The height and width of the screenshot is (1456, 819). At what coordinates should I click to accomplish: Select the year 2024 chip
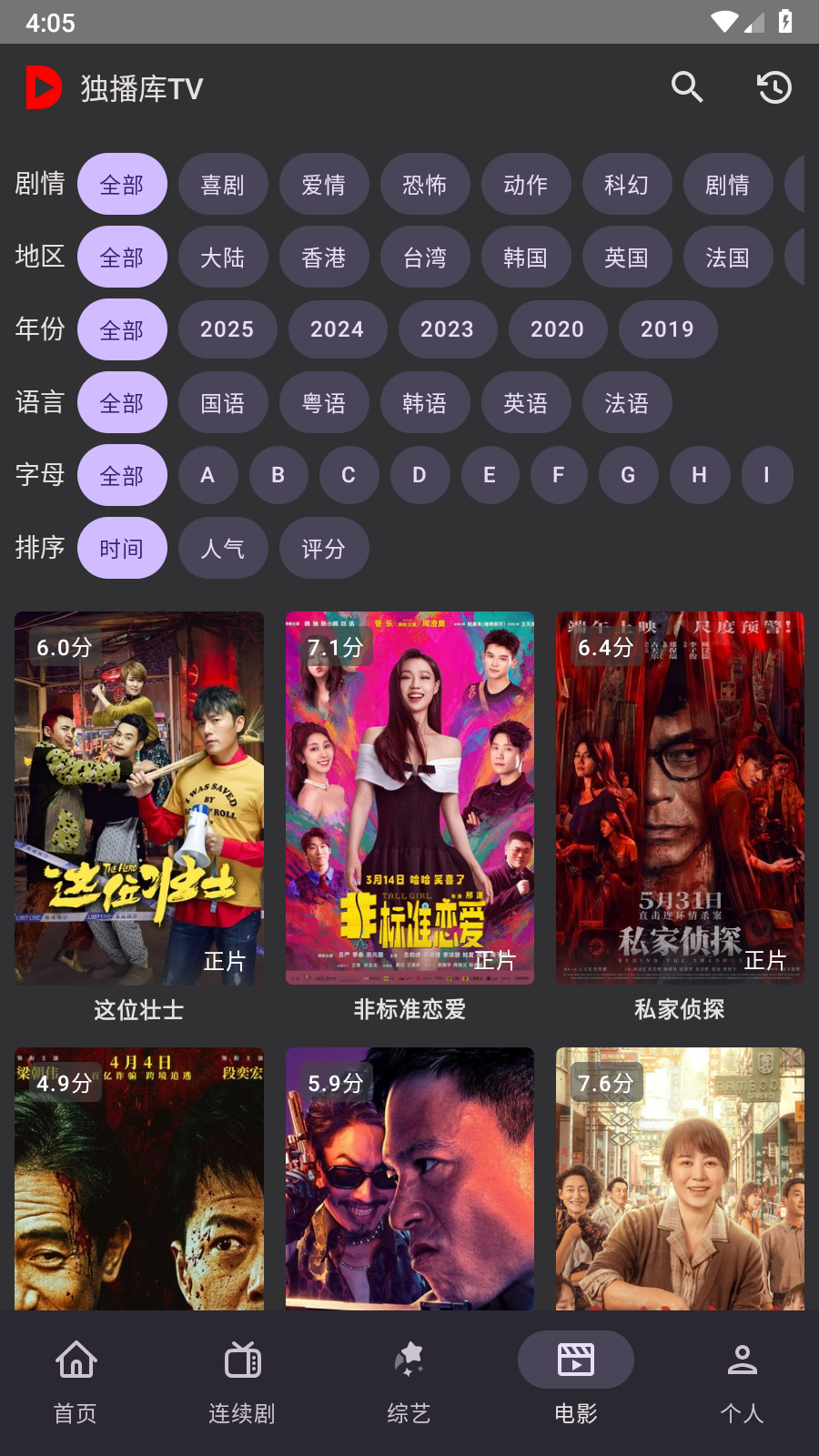[x=337, y=329]
